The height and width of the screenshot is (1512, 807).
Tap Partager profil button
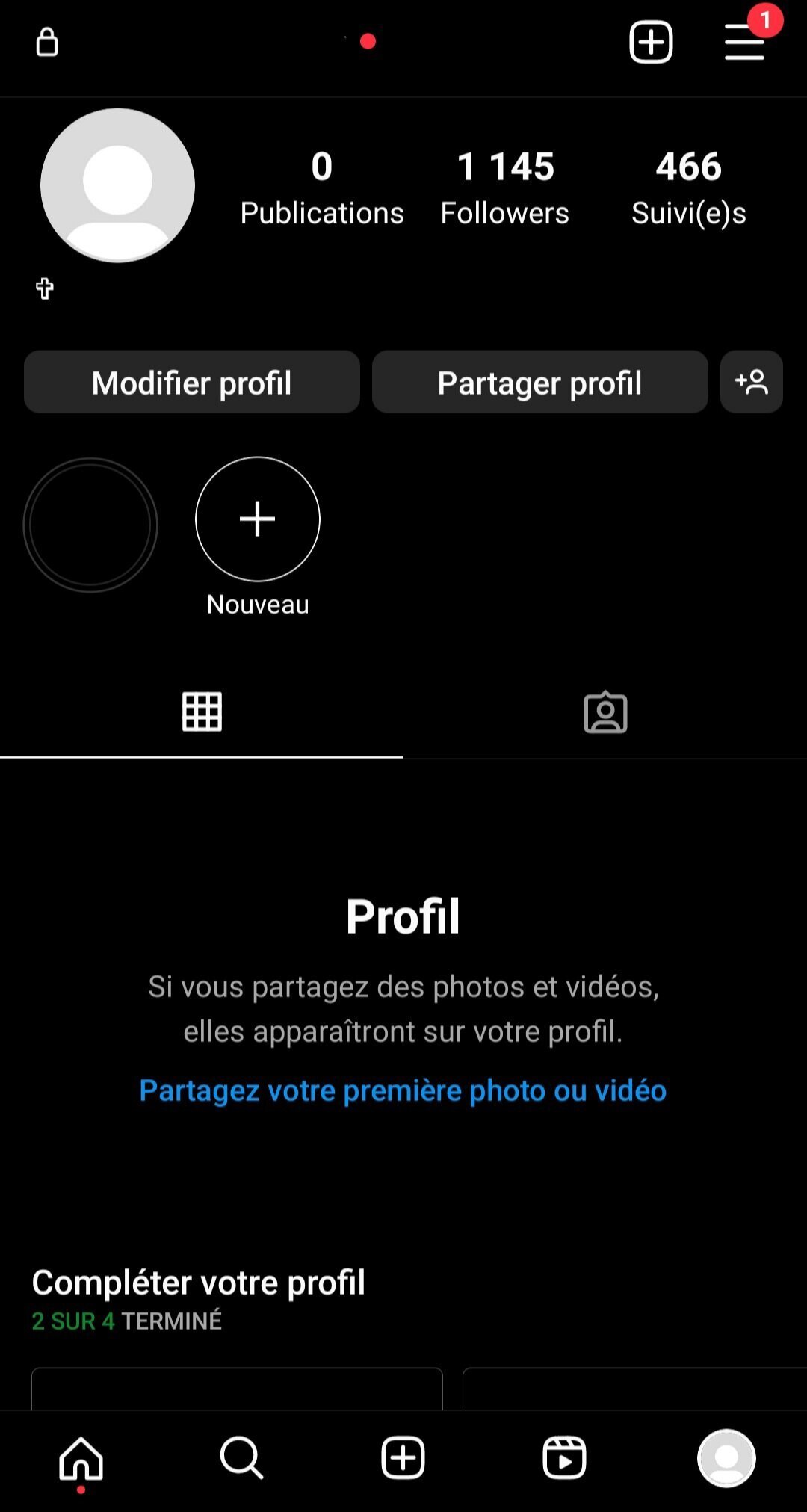[539, 382]
